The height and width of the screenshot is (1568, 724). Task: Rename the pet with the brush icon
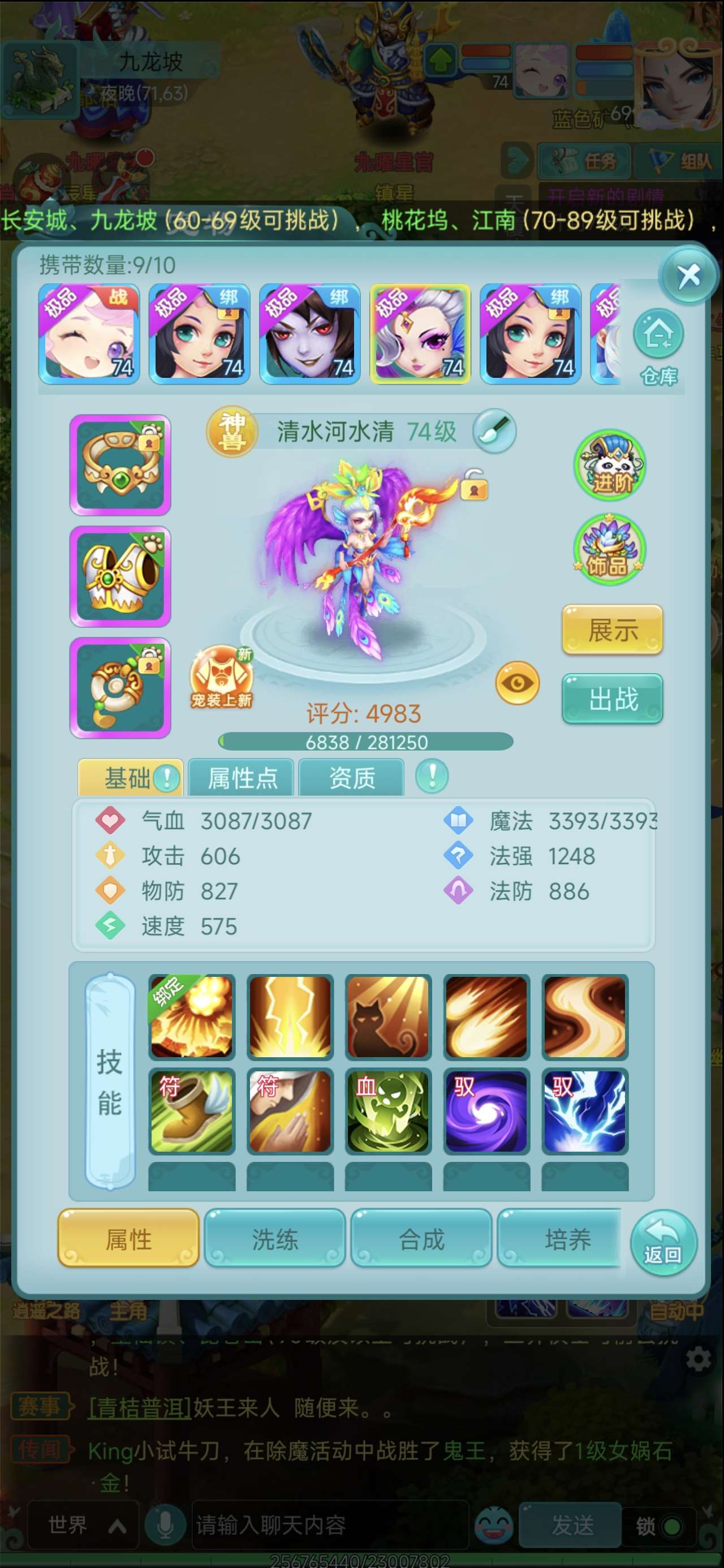click(x=494, y=431)
